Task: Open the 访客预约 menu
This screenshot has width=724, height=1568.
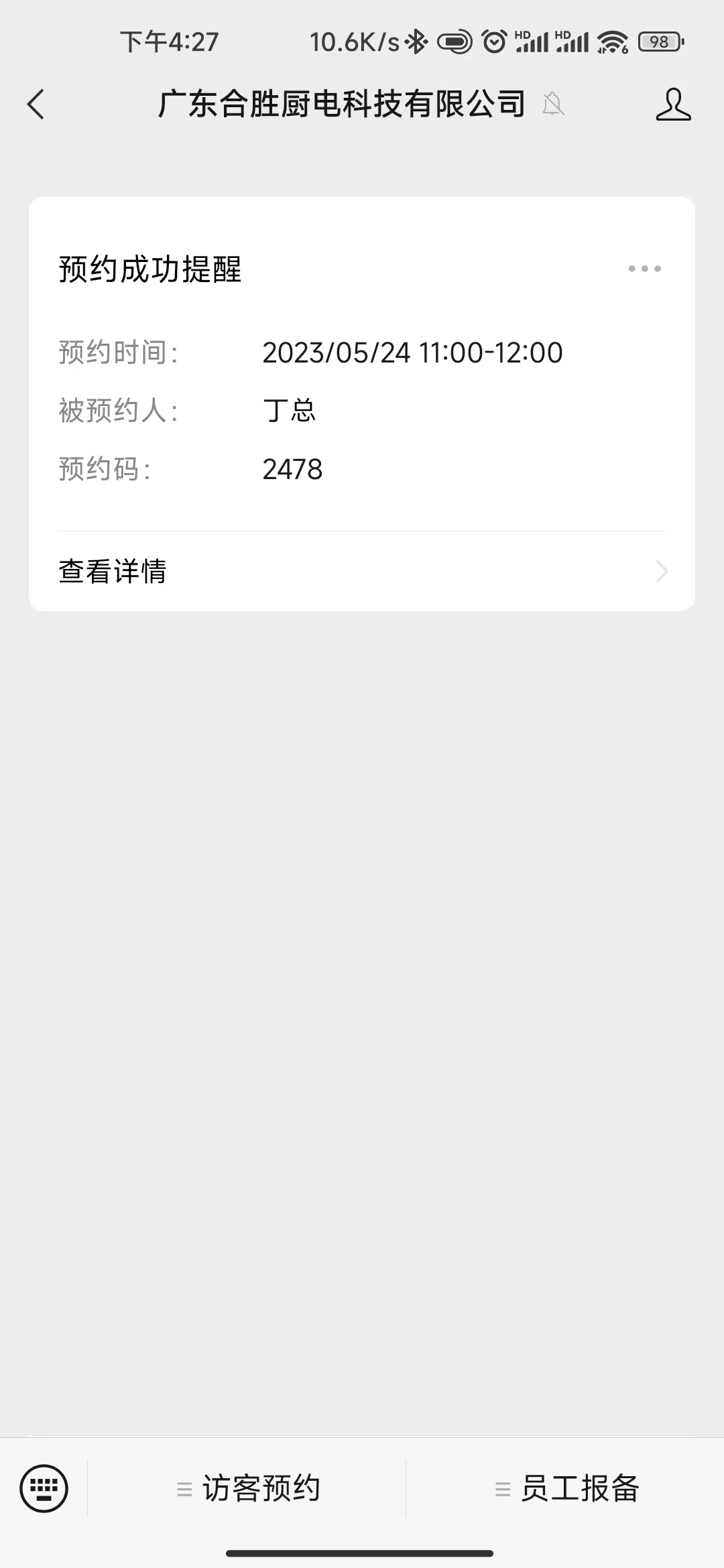Action: (248, 1489)
